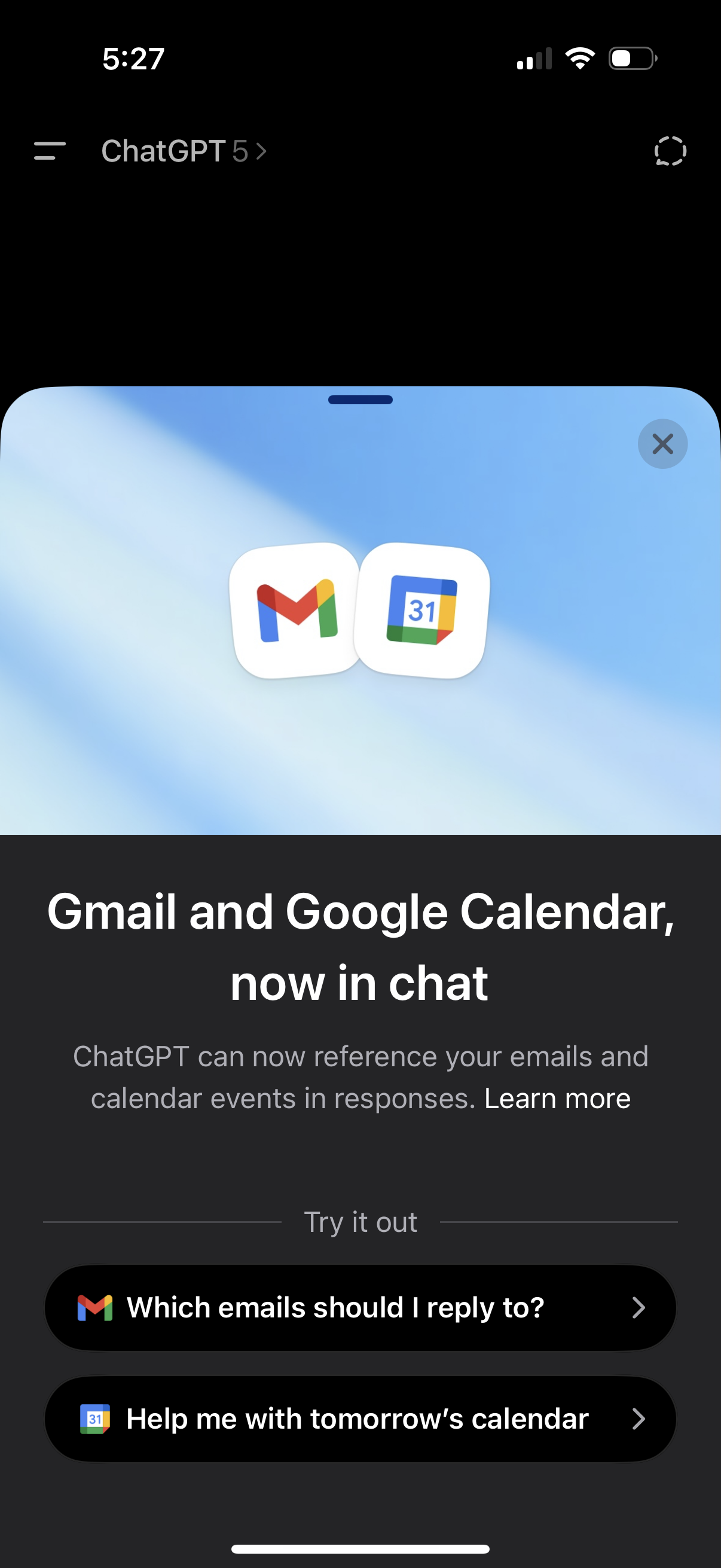Click the Calendar icon beside the calendar suggestion
The height and width of the screenshot is (1568, 721).
95,1418
